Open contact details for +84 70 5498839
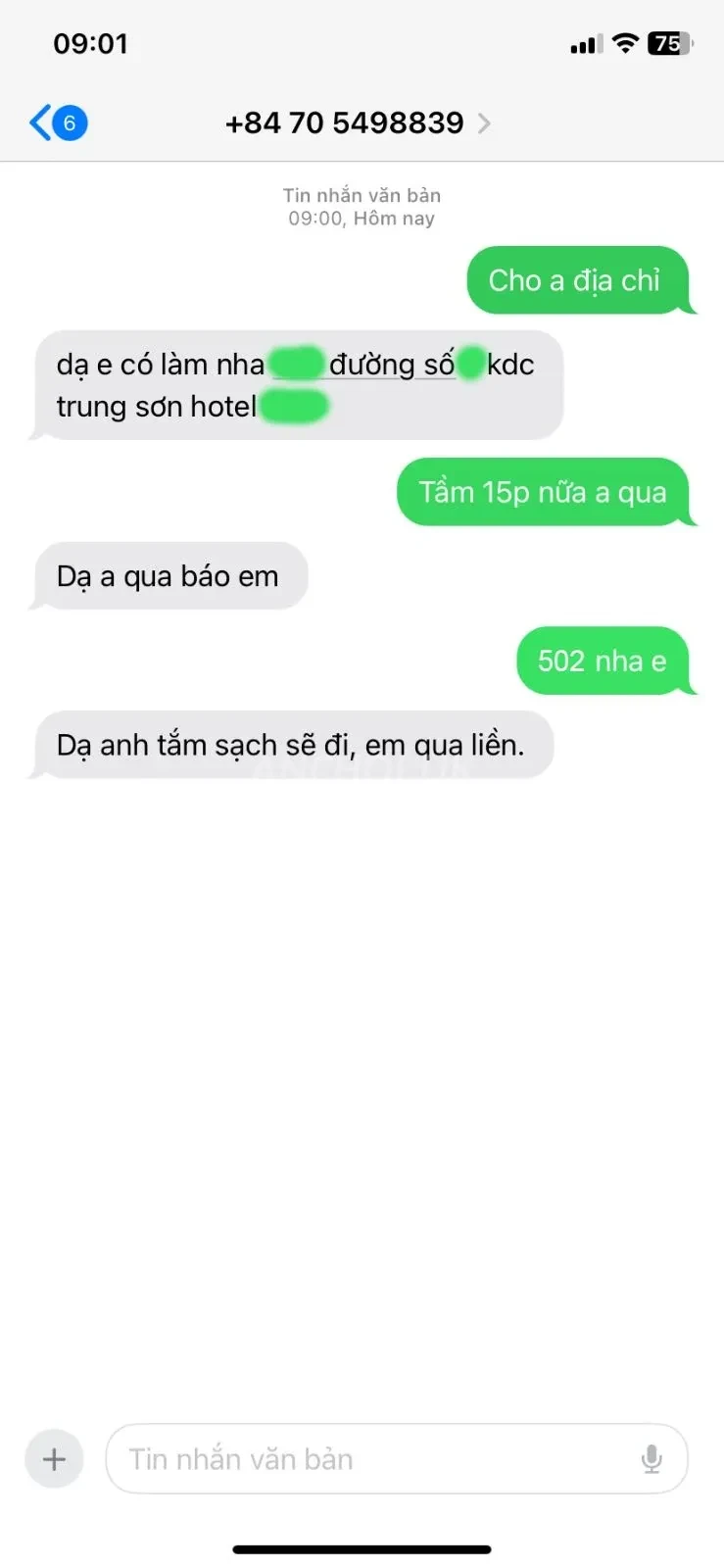Image resolution: width=724 pixels, height=1568 pixels. 358,122
